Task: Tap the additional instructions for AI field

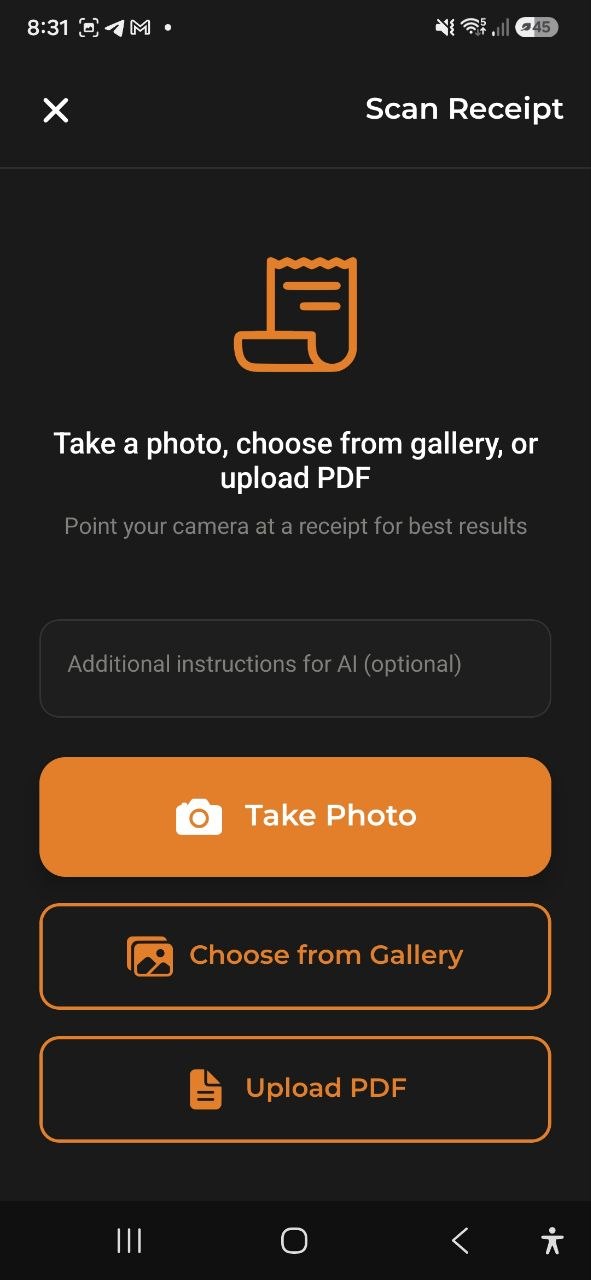Action: pos(295,668)
